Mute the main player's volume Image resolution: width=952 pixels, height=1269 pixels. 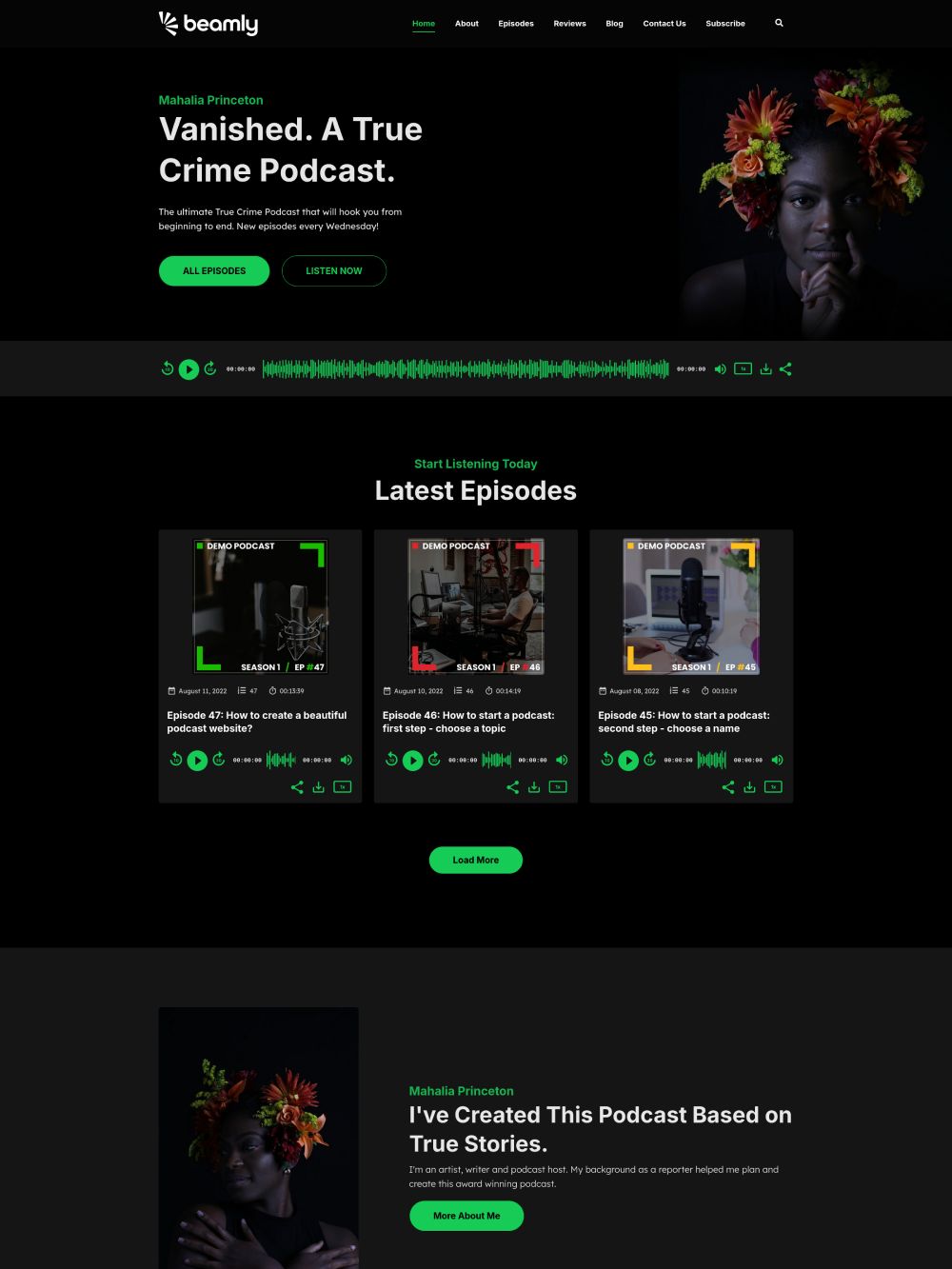point(720,369)
